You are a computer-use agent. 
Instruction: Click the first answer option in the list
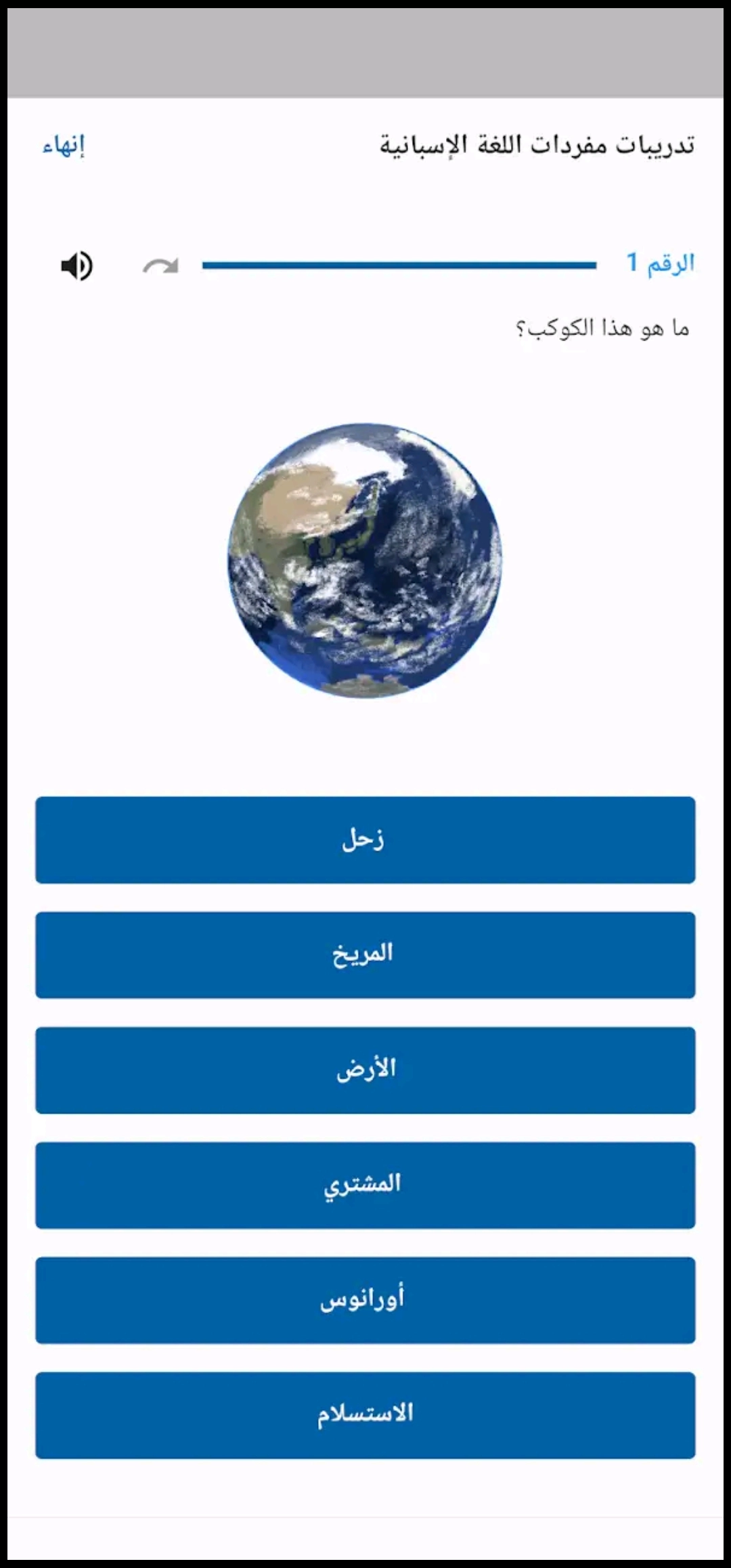(365, 839)
